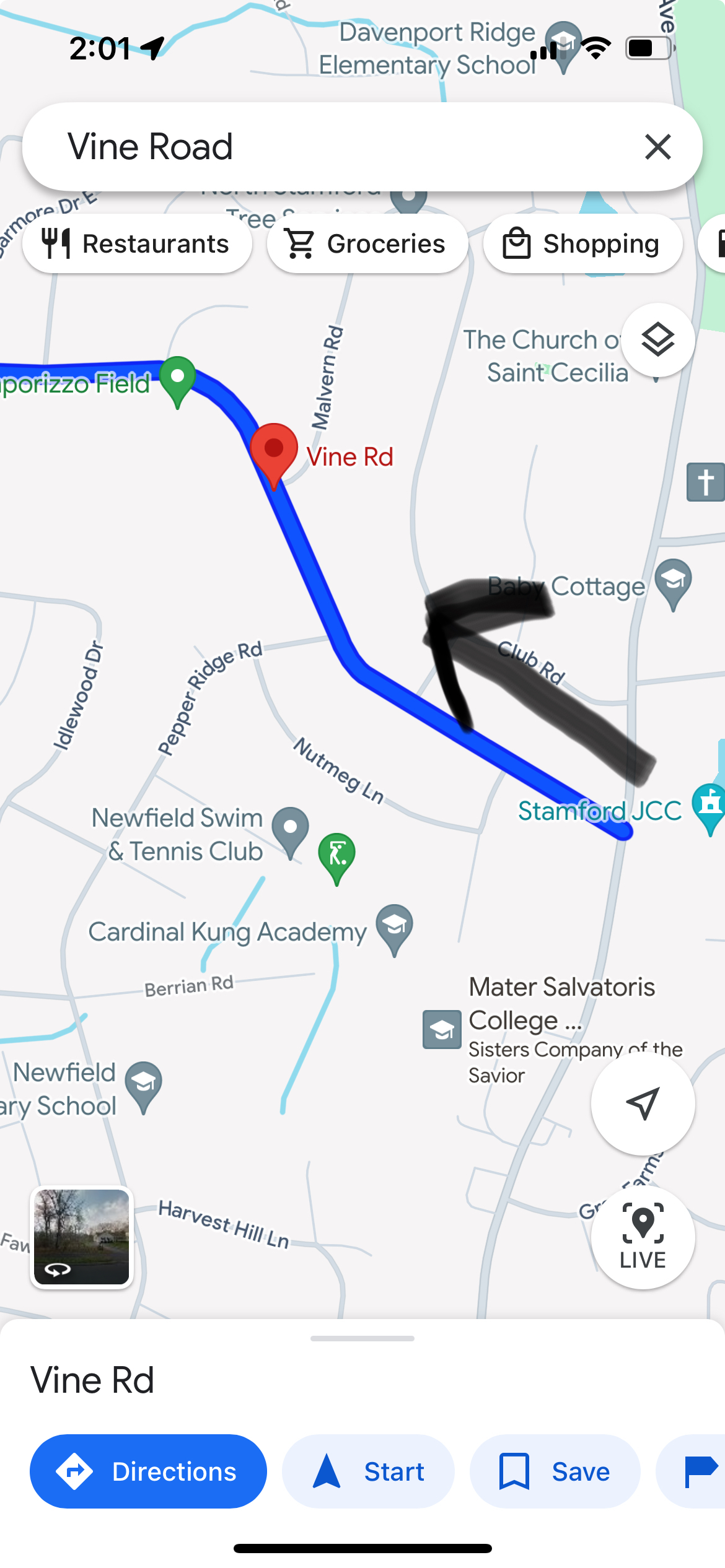
Task: Open Street View thumbnail
Action: point(82,1237)
